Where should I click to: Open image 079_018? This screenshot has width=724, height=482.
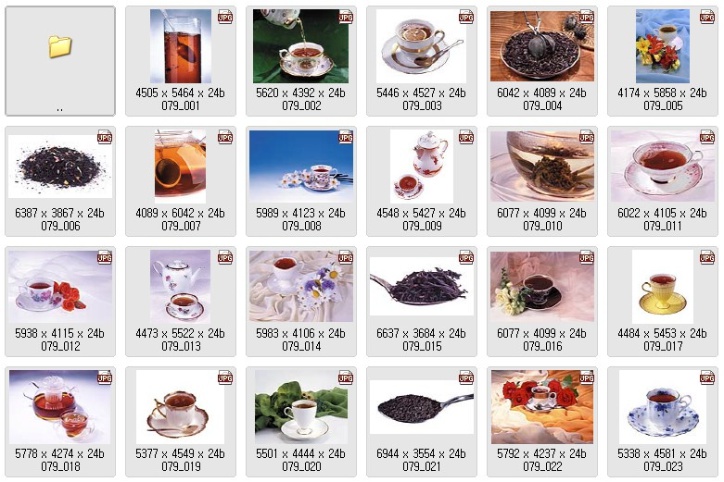pos(60,407)
